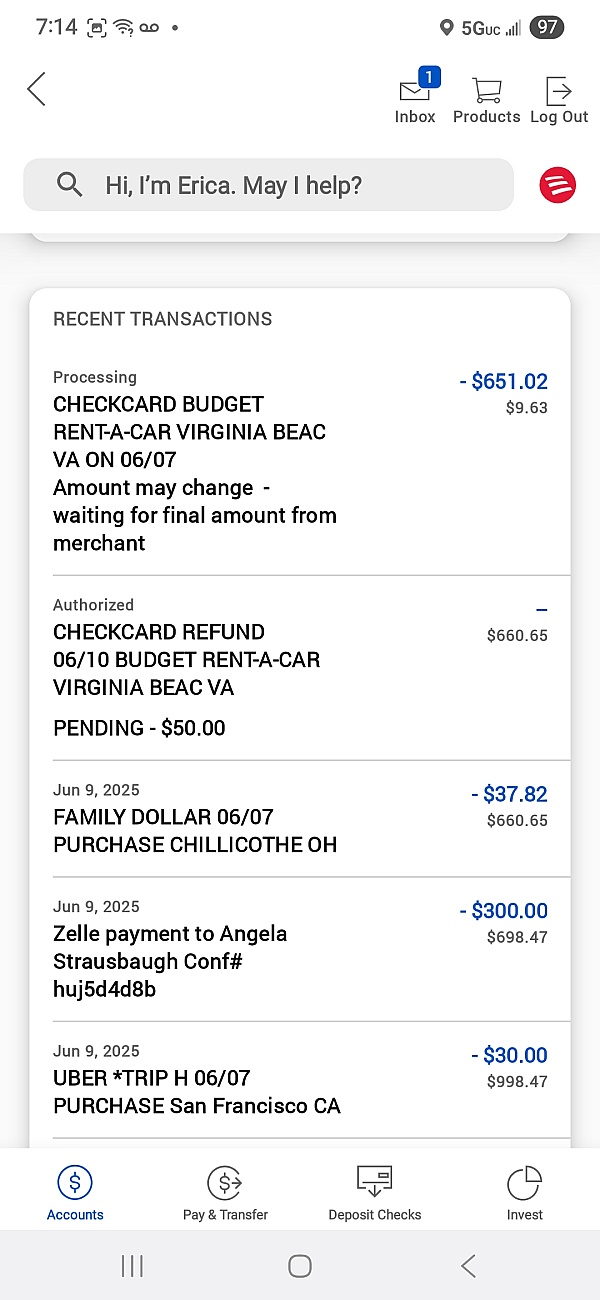This screenshot has height=1300, width=600.
Task: Open recent apps from navigation bar
Action: (132, 1266)
